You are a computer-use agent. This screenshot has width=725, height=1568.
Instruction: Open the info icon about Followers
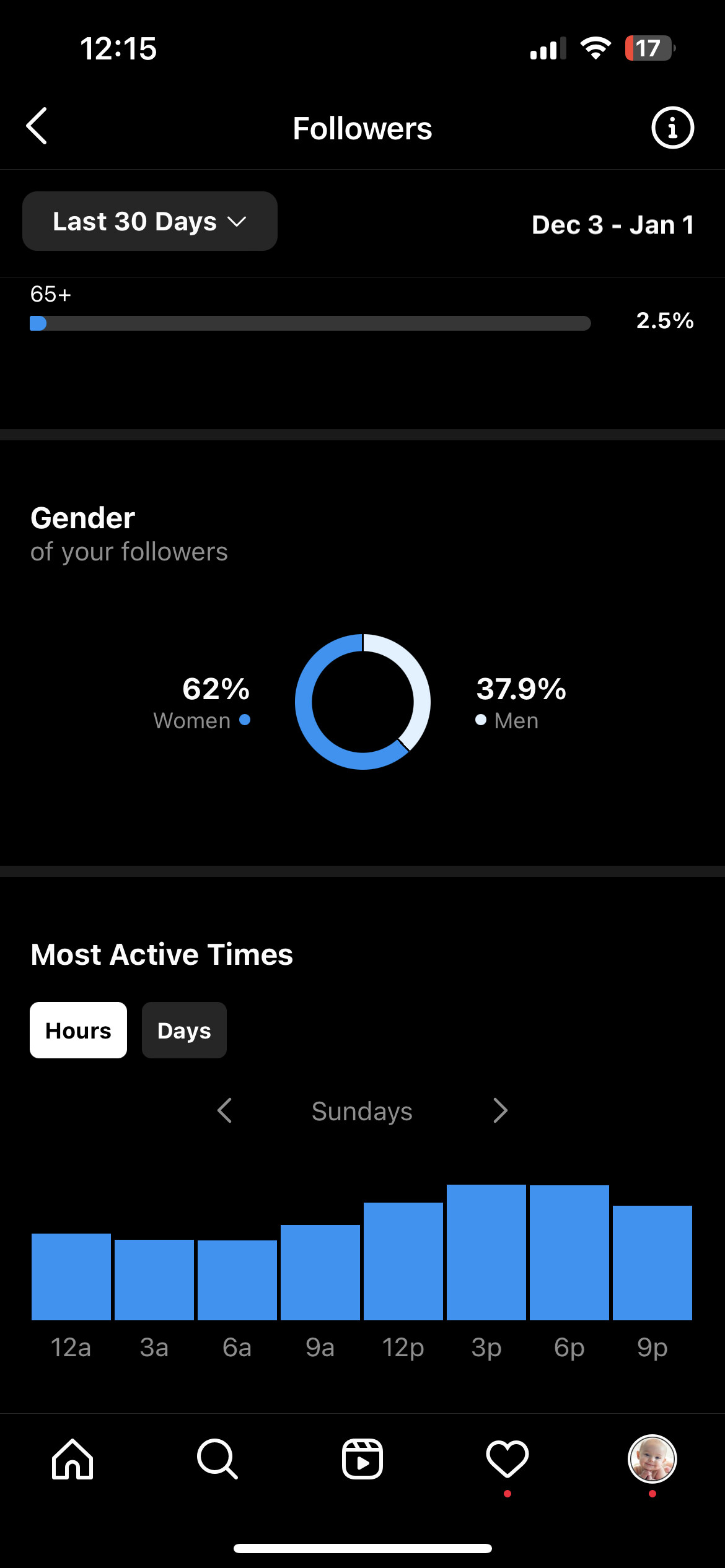(672, 128)
